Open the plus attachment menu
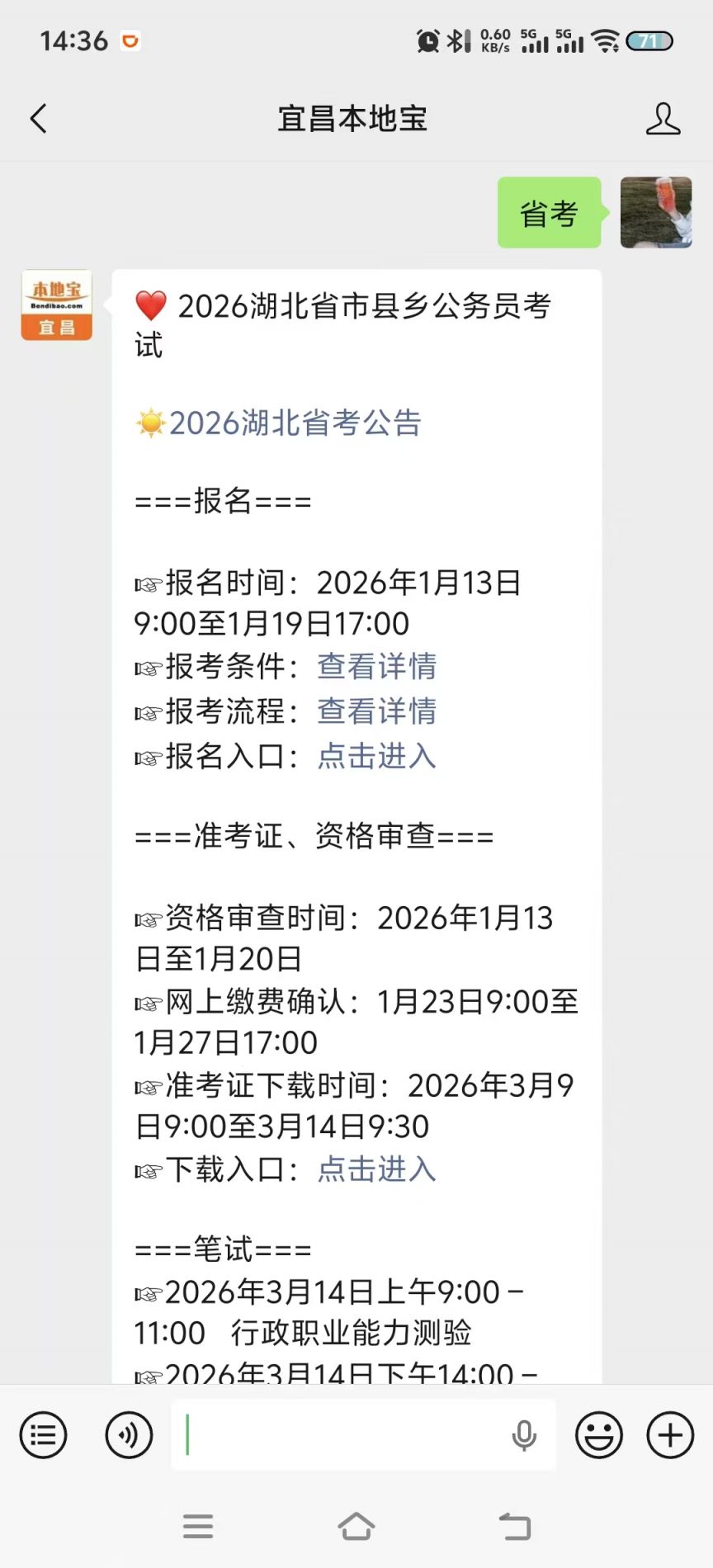Image resolution: width=713 pixels, height=1568 pixels. click(668, 1435)
